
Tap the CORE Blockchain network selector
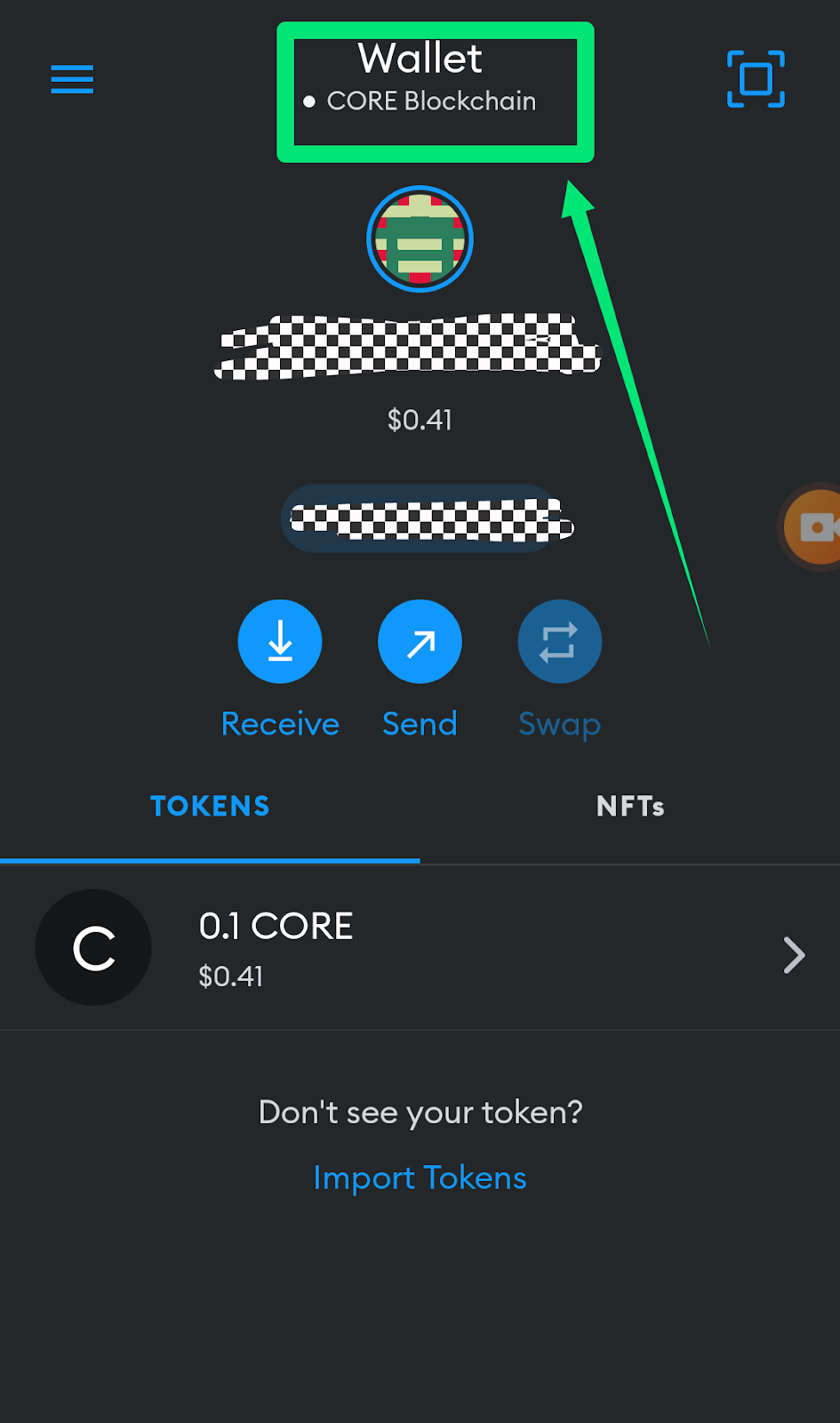(x=420, y=101)
